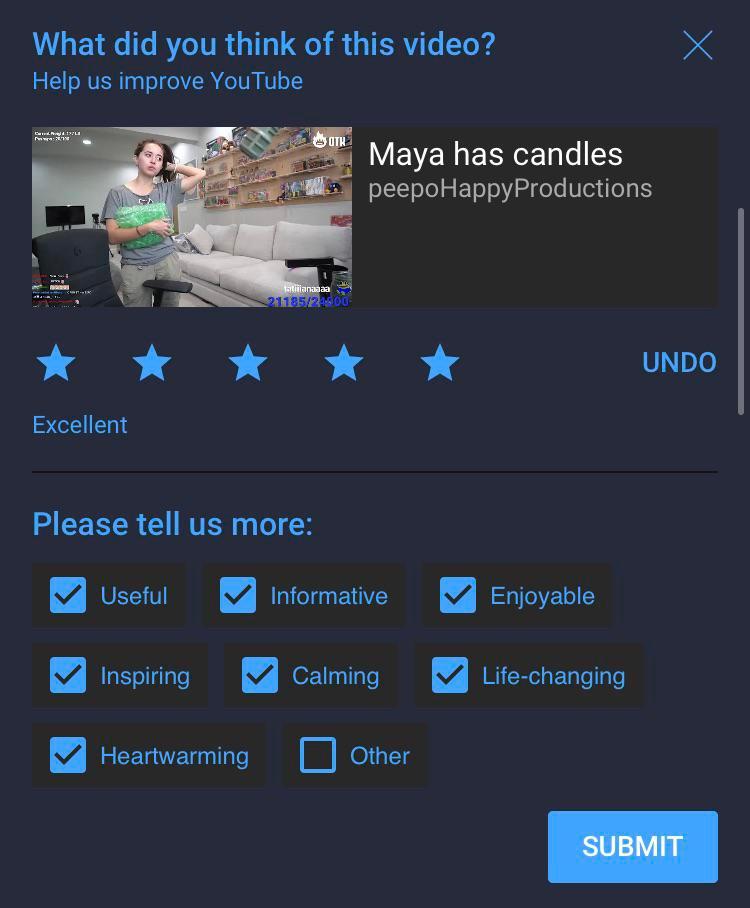Uncheck the Useful checkbox
Image resolution: width=750 pixels, height=908 pixels.
point(68,596)
